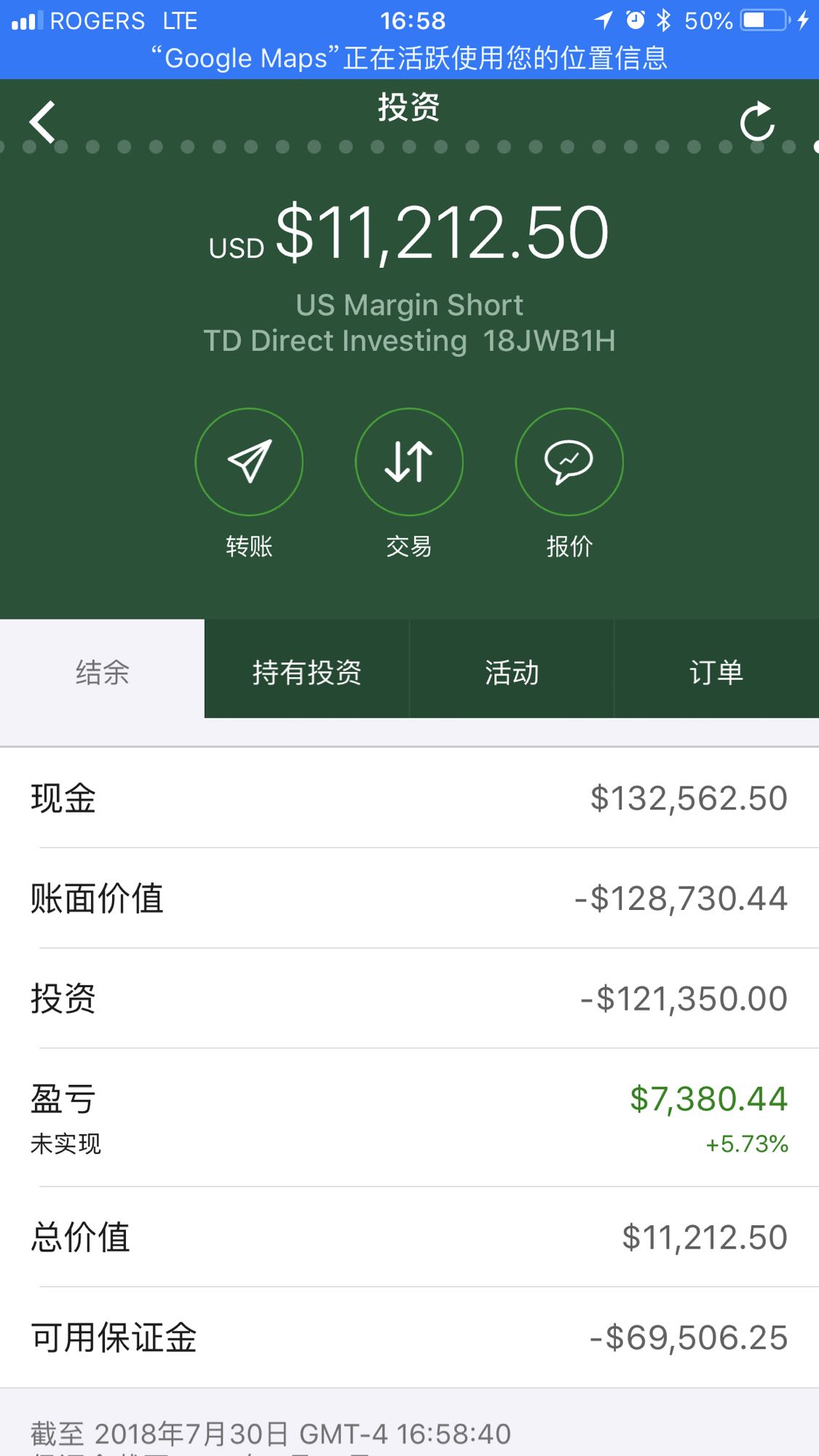
Task: Open the 报价 quotes button
Action: coord(569,462)
